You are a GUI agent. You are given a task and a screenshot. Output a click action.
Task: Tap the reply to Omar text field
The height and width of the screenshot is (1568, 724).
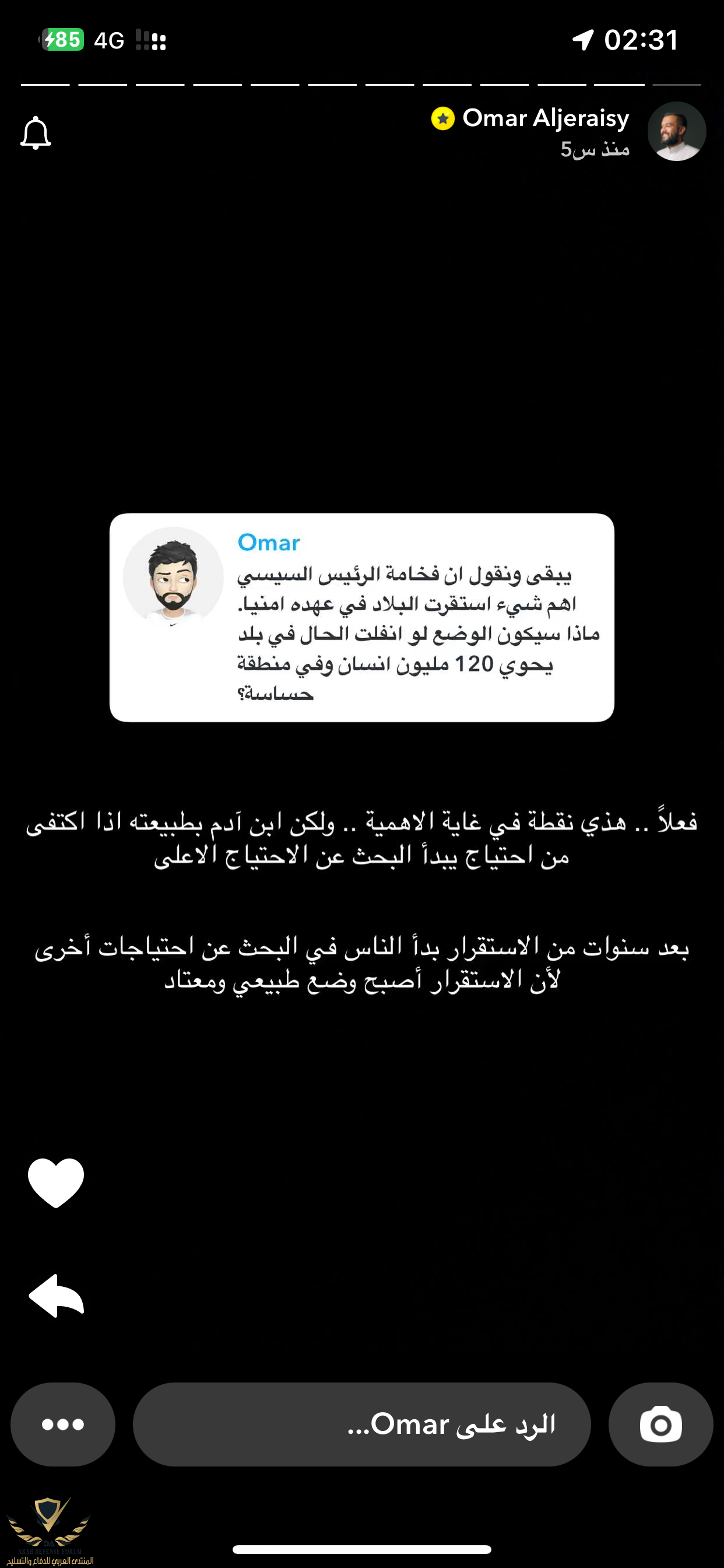point(361,1424)
